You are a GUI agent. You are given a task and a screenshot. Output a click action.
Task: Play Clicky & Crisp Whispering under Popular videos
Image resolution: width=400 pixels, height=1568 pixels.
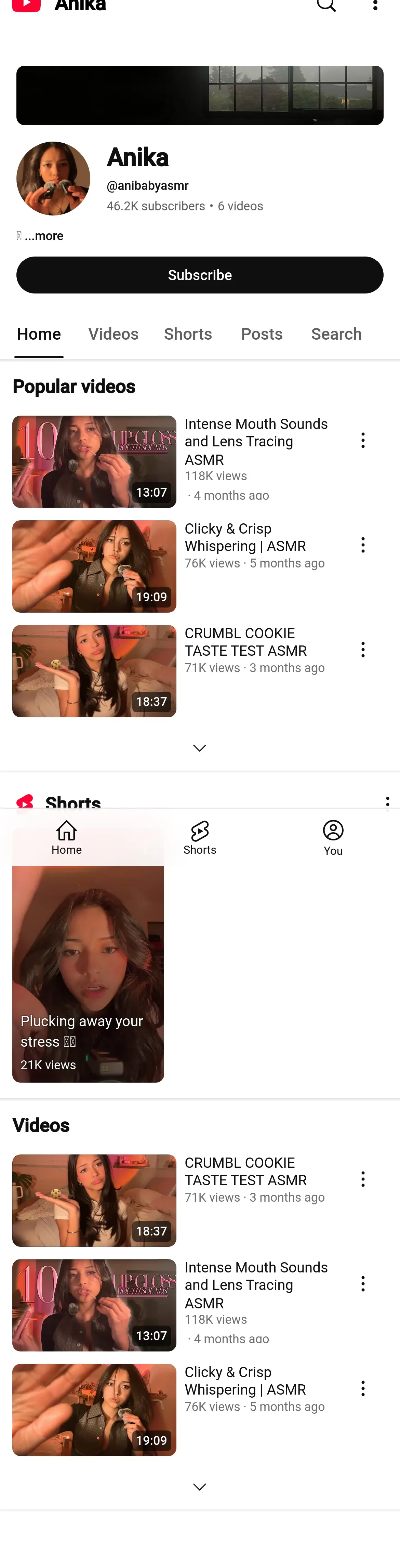94,566
